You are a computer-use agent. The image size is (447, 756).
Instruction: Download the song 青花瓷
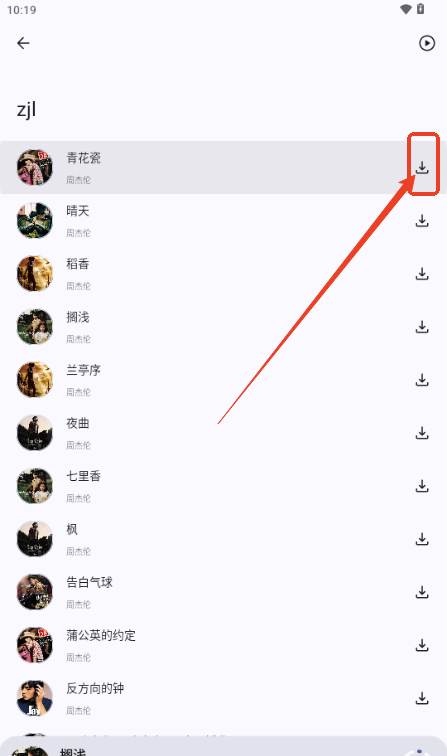[x=422, y=167]
